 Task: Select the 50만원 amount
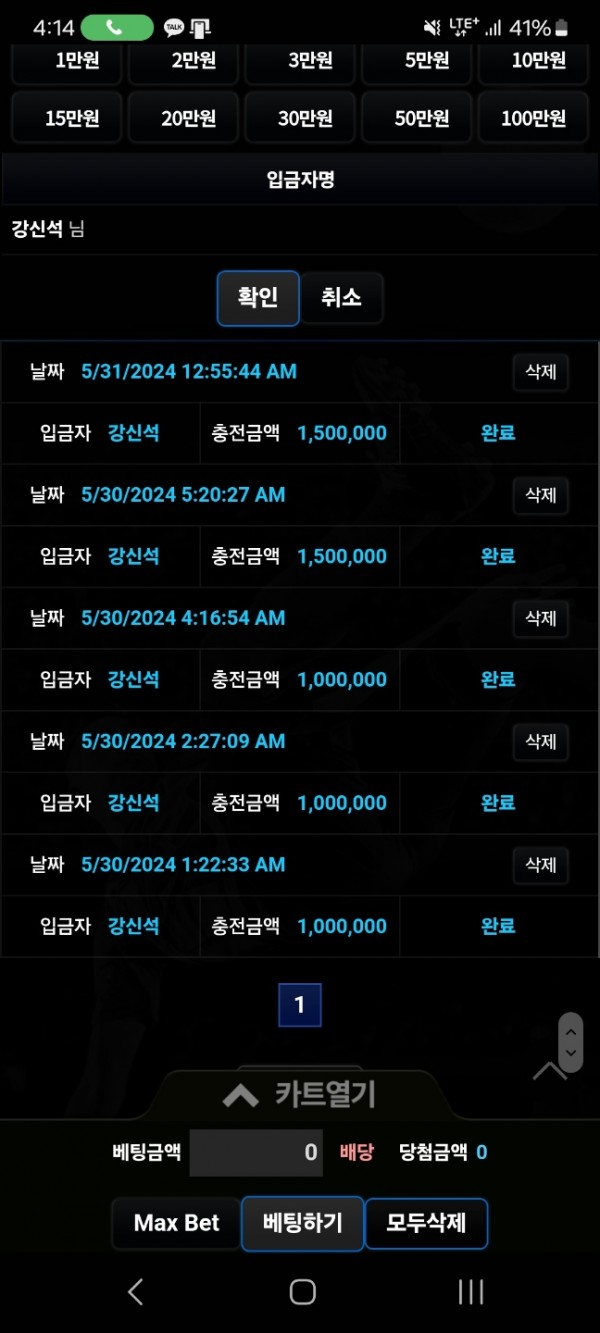(x=420, y=119)
